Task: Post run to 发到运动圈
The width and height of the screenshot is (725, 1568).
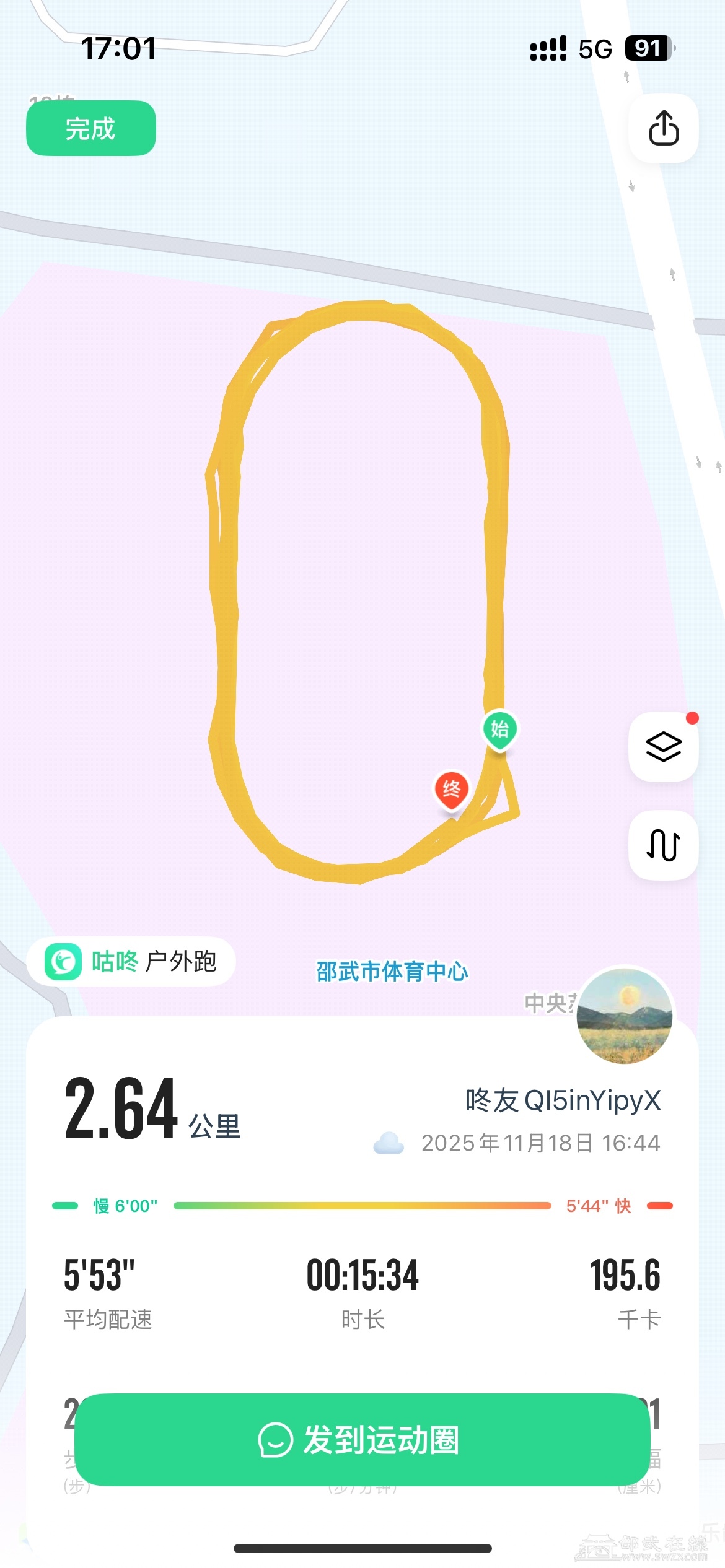Action: (362, 1439)
